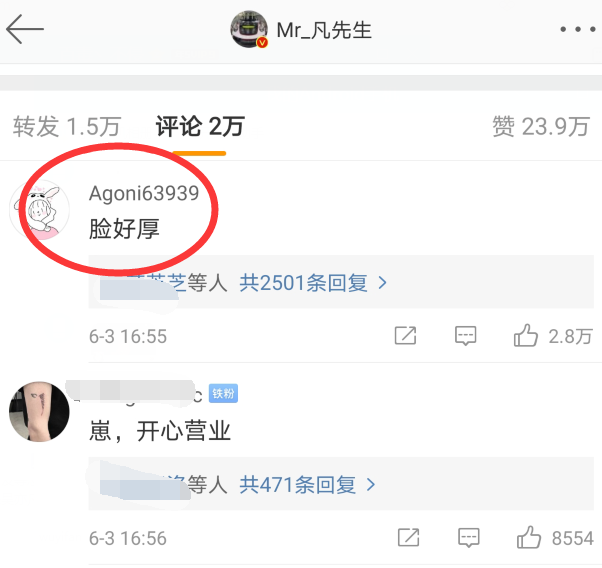The width and height of the screenshot is (602, 568).
Task: Open the three-dot overflow menu
Action: click(577, 30)
